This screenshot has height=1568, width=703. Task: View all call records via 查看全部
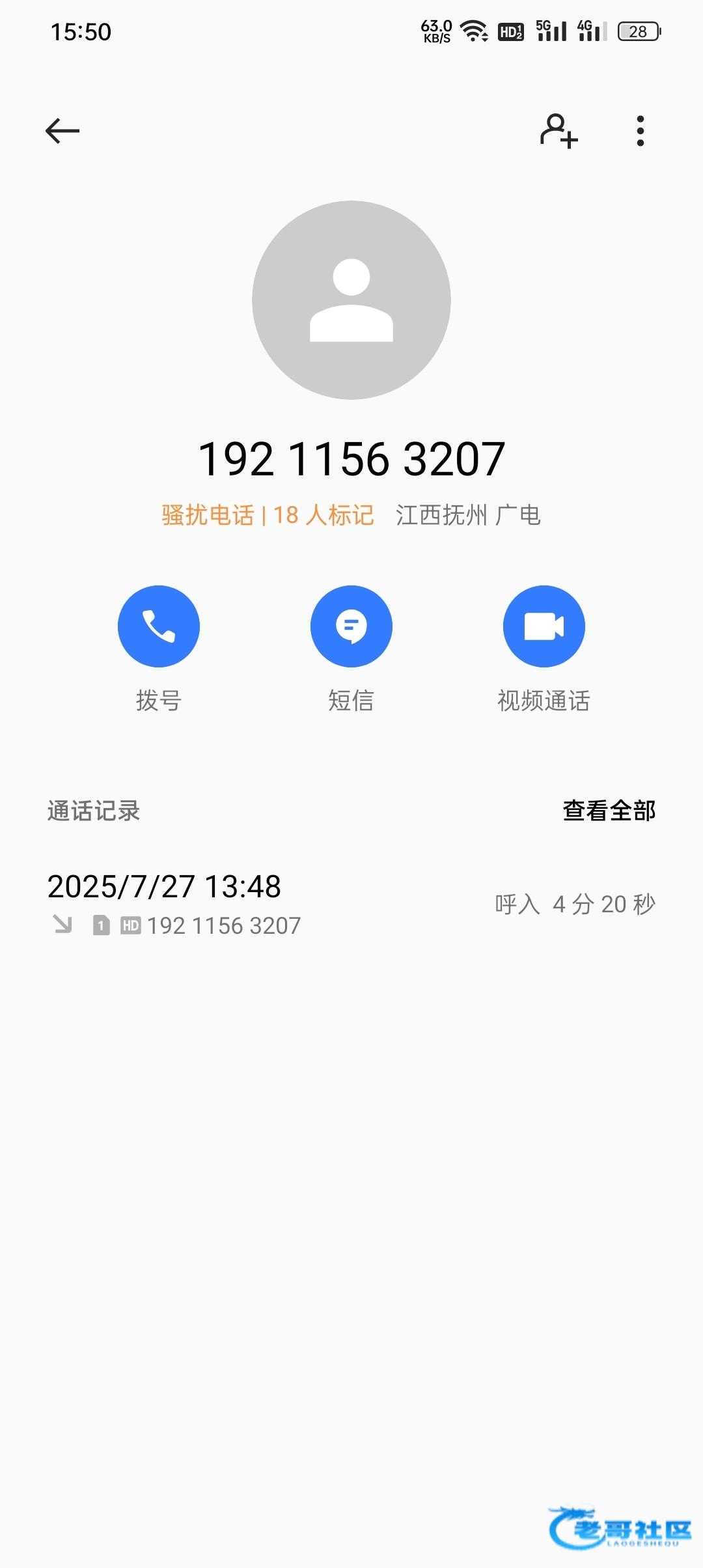pyautogui.click(x=609, y=811)
